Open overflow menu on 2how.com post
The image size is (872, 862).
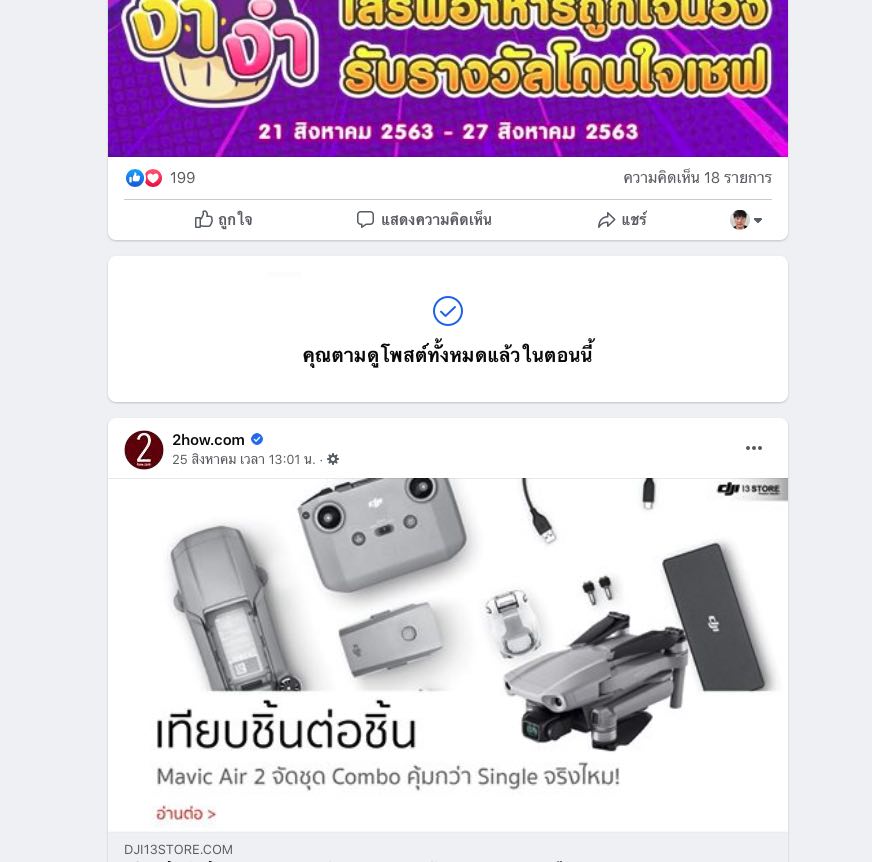tap(754, 448)
